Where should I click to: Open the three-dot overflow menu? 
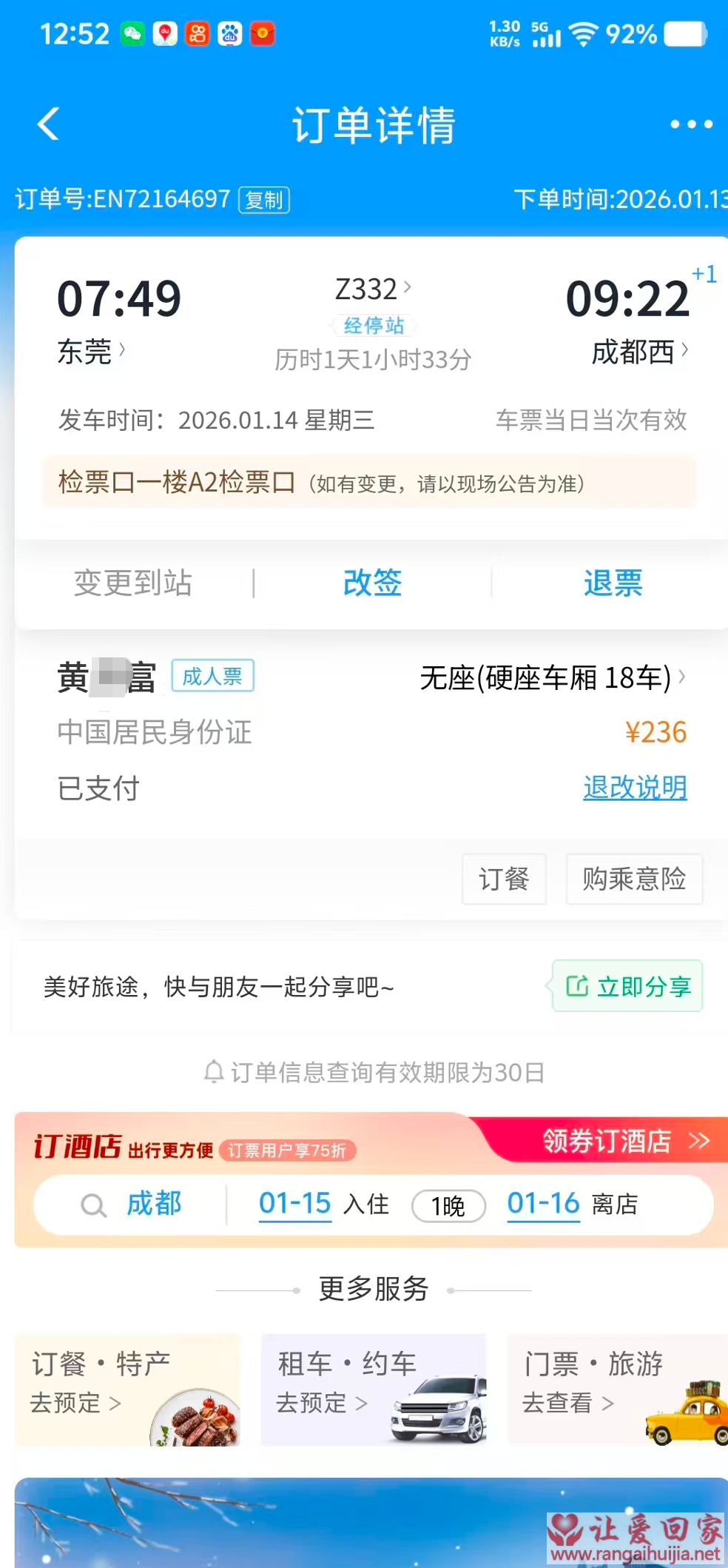(691, 124)
